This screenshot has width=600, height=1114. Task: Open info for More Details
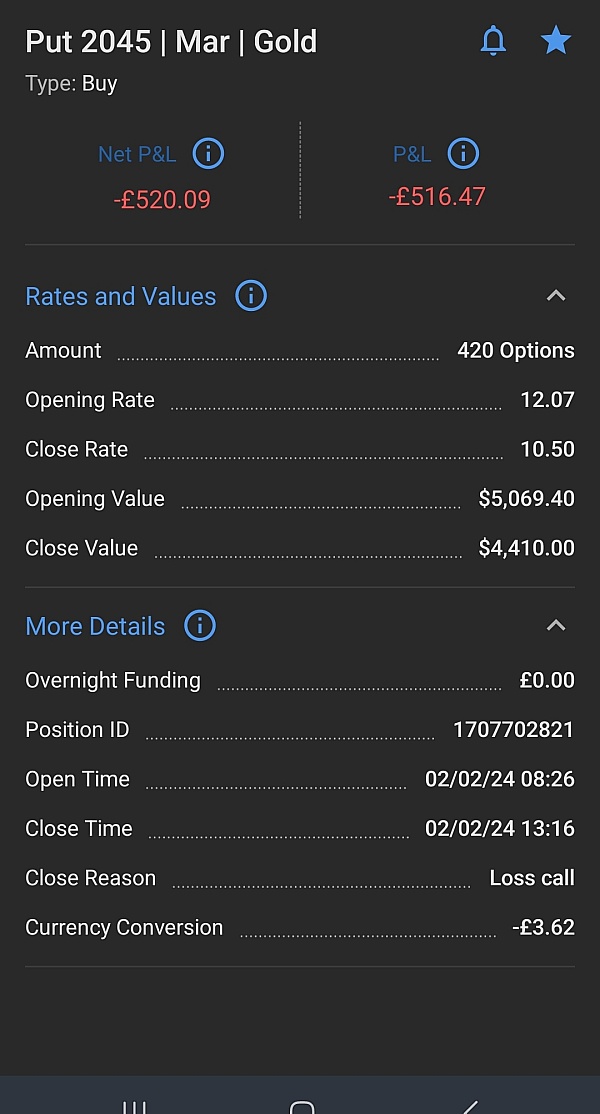click(200, 625)
